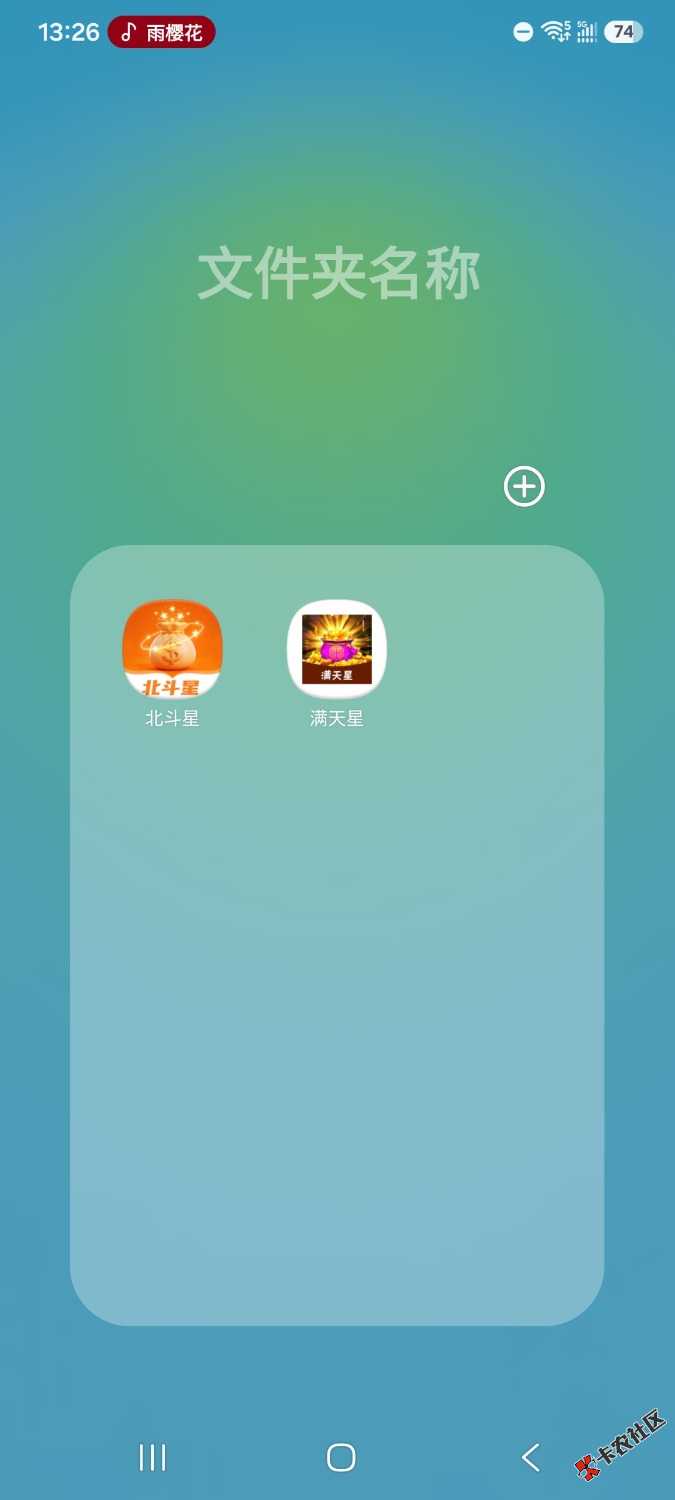Open the recent apps button
675x1500 pixels.
coord(152,1457)
